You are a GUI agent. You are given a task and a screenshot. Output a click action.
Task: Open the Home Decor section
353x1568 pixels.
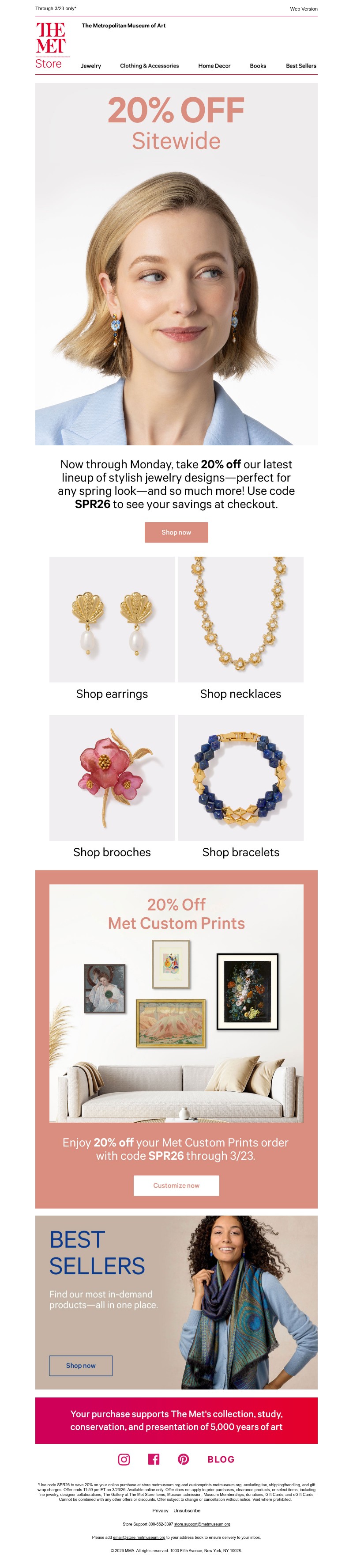click(214, 66)
